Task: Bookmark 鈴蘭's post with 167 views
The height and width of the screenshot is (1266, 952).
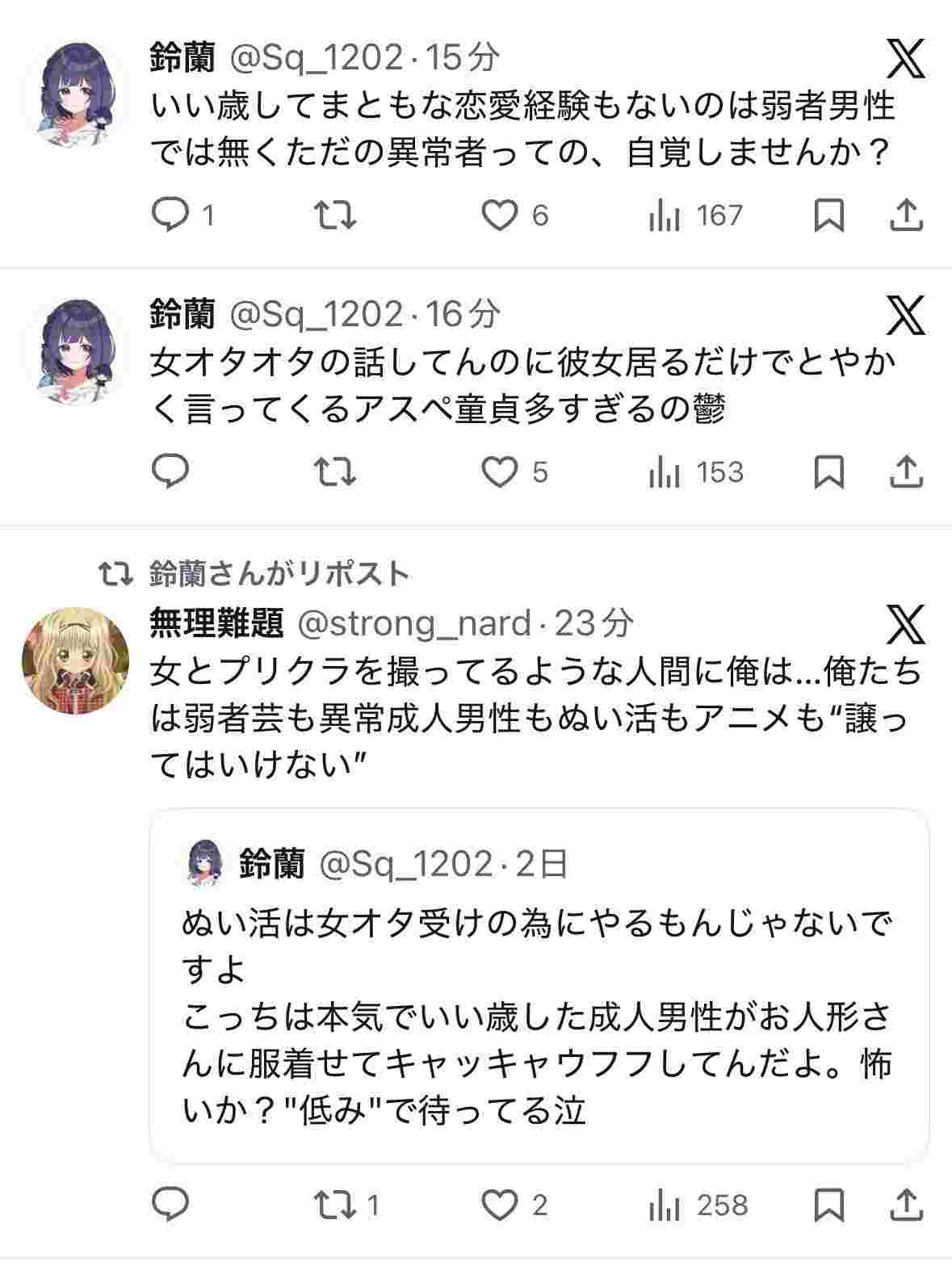Action: point(828,216)
